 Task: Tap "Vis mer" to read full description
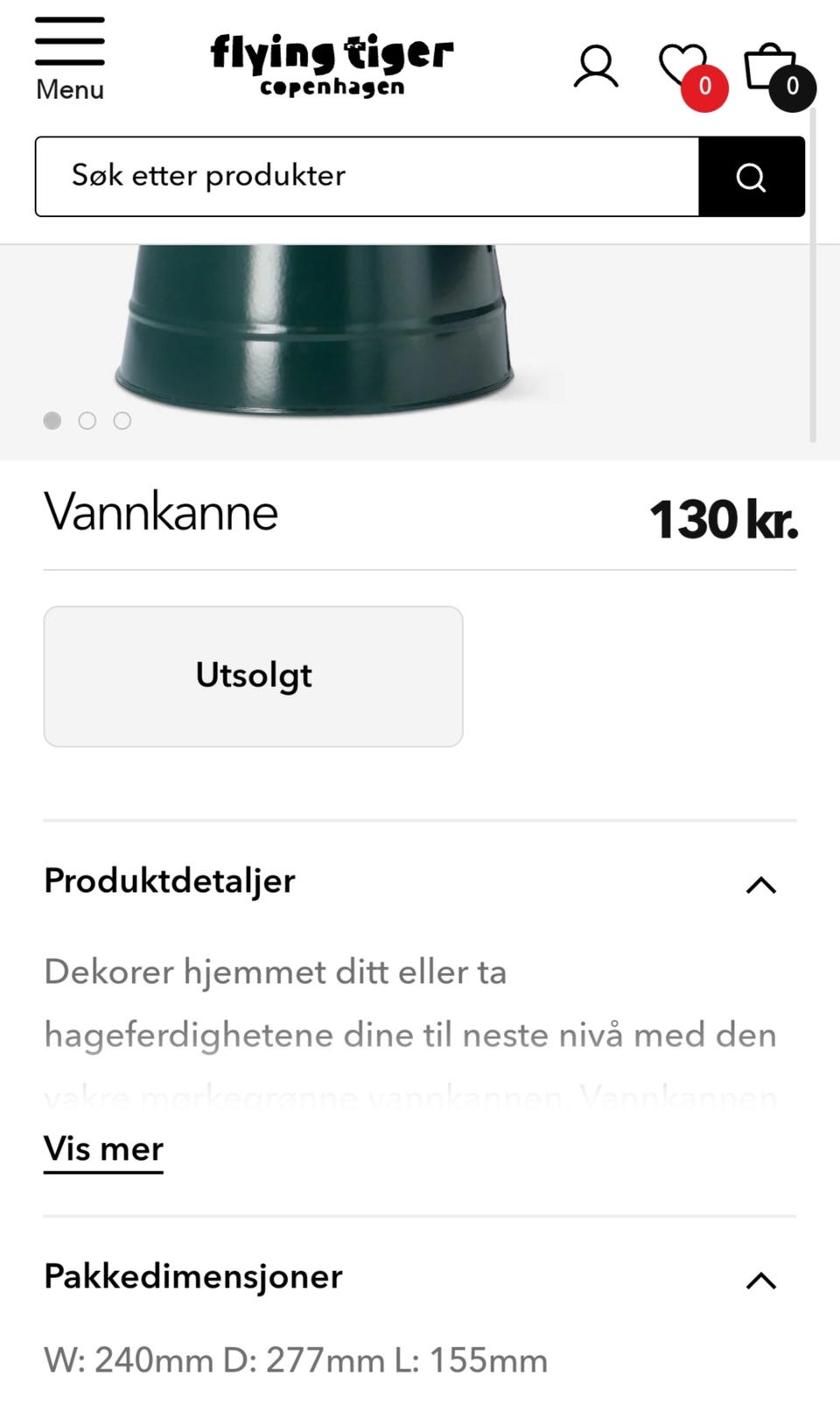tap(103, 1149)
